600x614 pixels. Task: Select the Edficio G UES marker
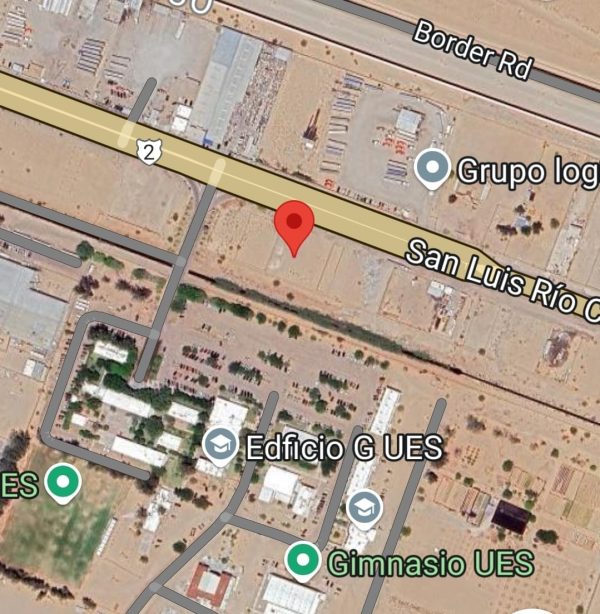220,446
